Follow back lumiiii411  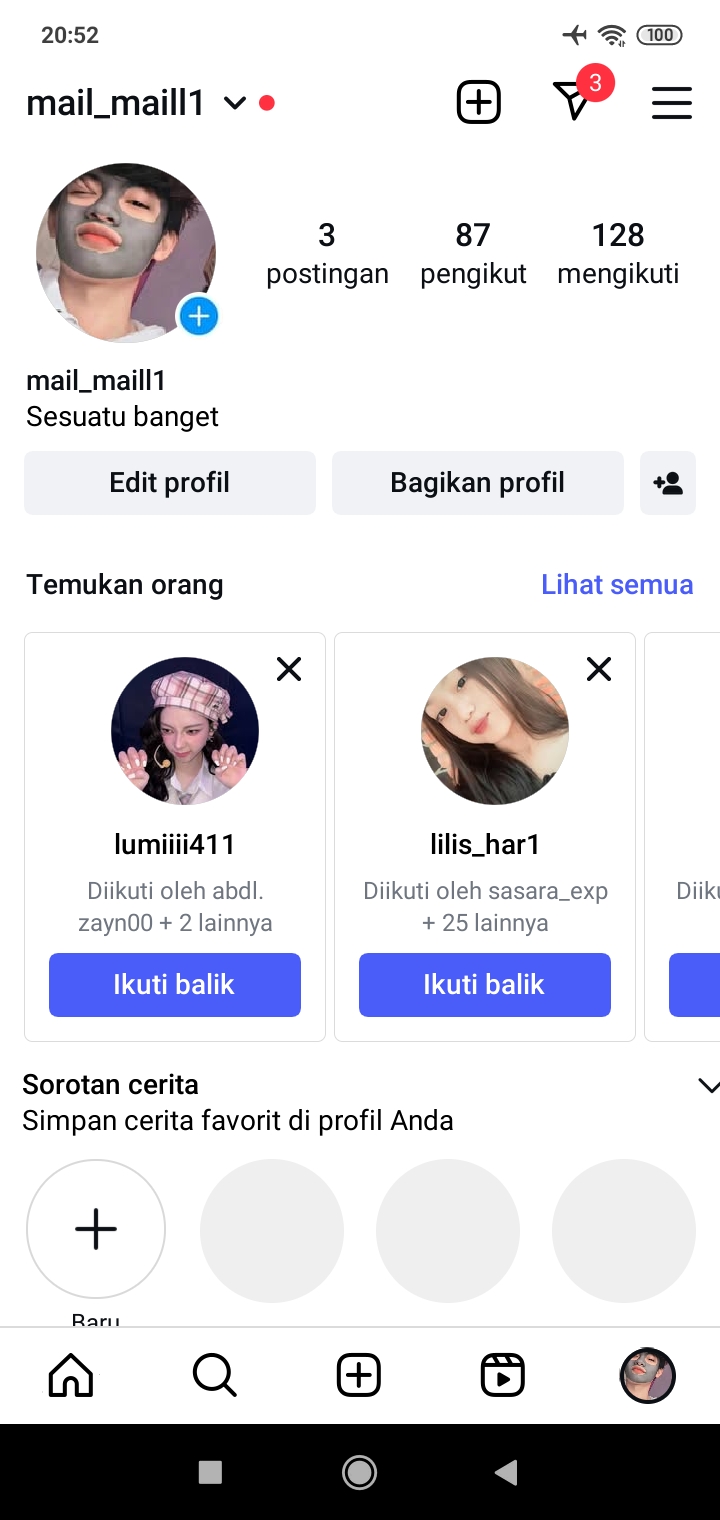175,985
